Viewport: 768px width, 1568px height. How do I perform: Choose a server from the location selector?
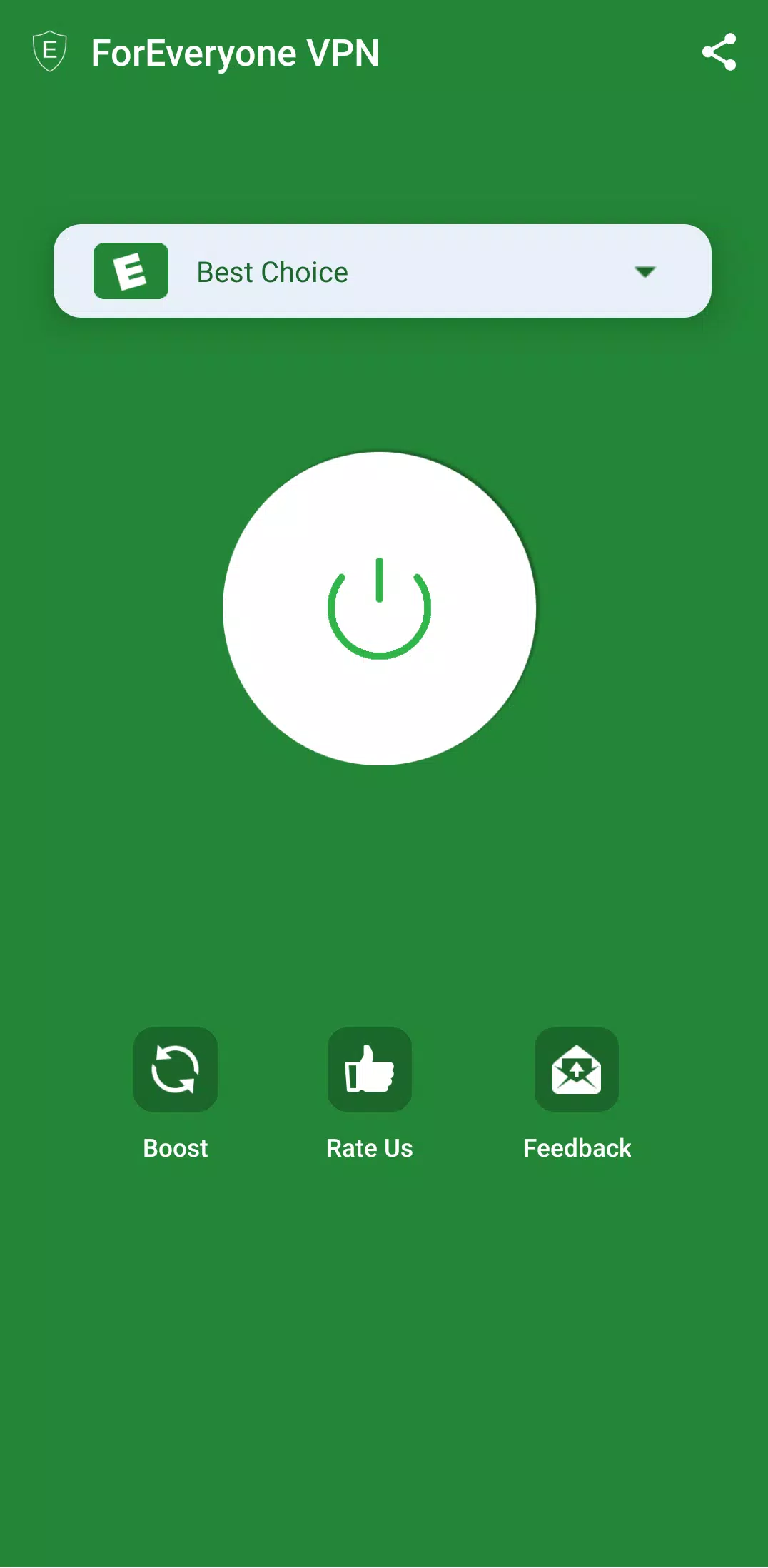383,271
